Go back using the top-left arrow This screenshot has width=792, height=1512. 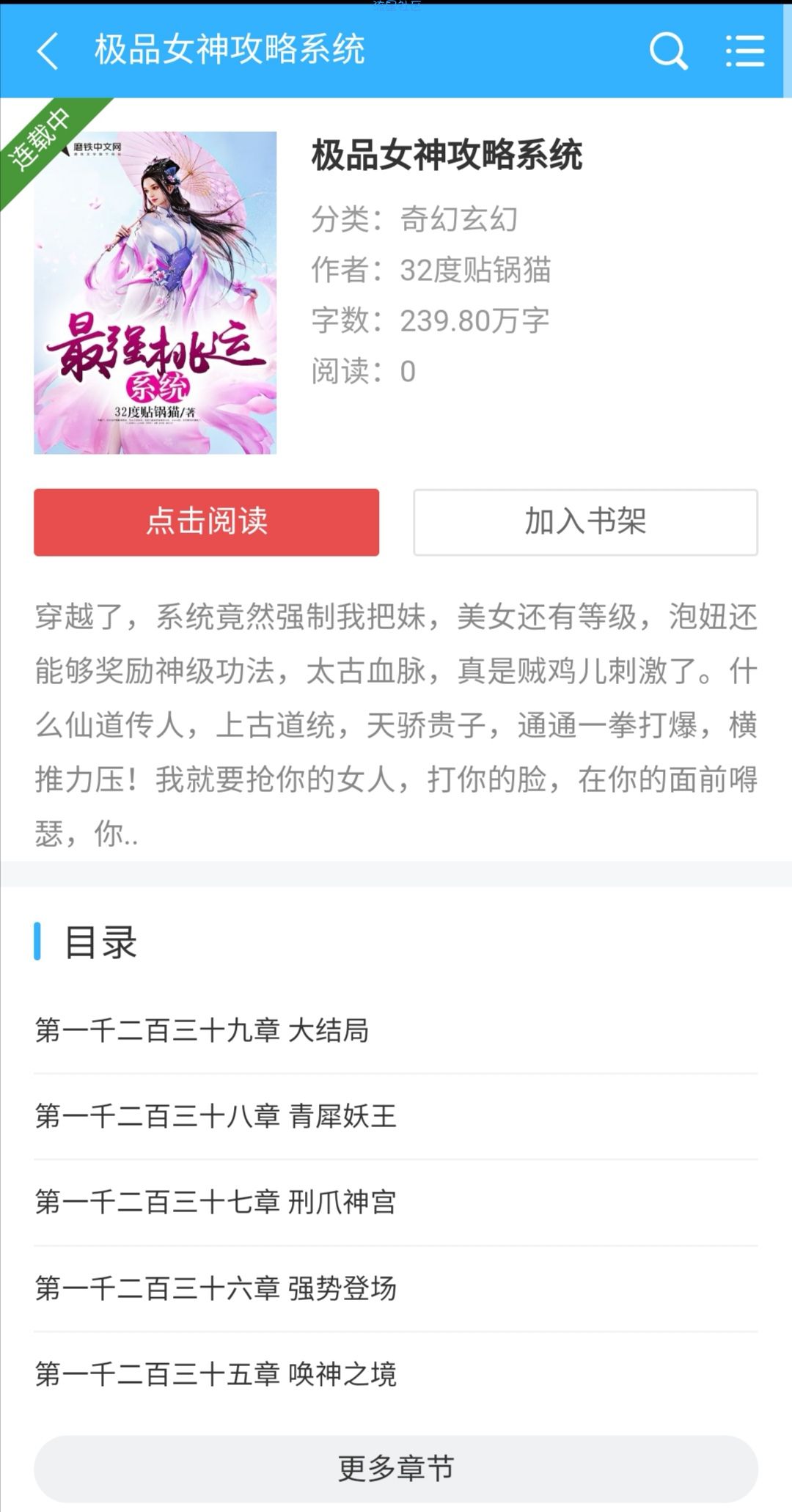point(48,51)
